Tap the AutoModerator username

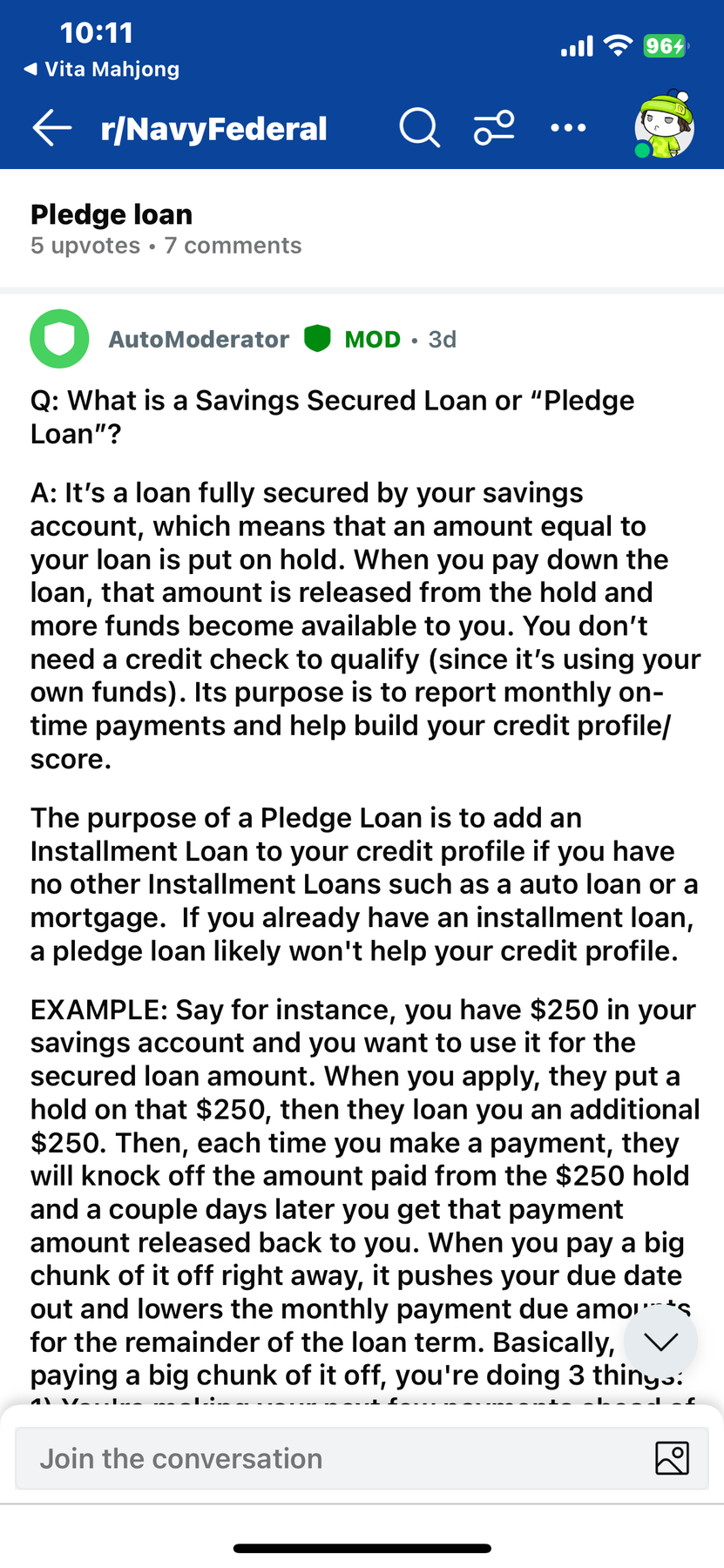pyautogui.click(x=199, y=339)
